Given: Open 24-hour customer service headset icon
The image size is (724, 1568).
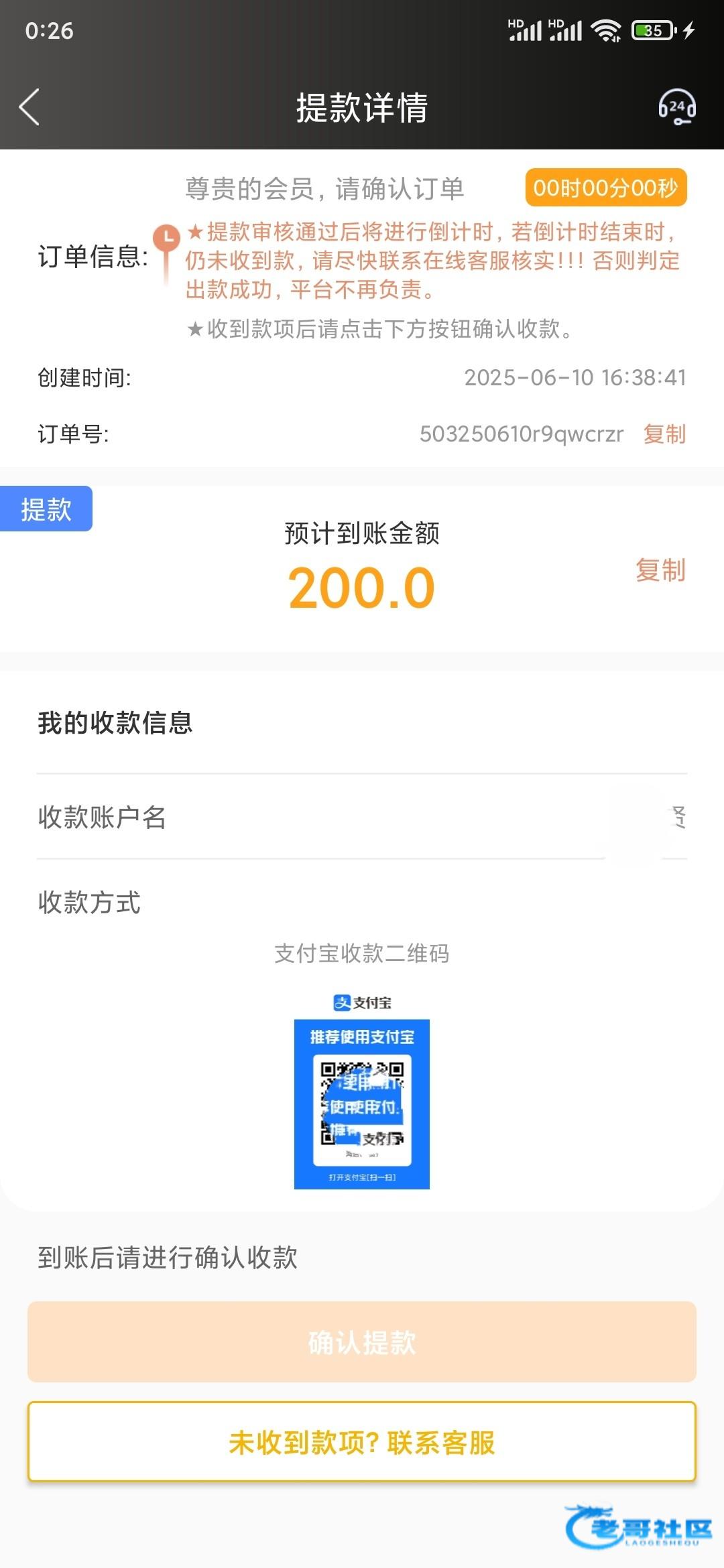Looking at the screenshot, I should pyautogui.click(x=676, y=107).
